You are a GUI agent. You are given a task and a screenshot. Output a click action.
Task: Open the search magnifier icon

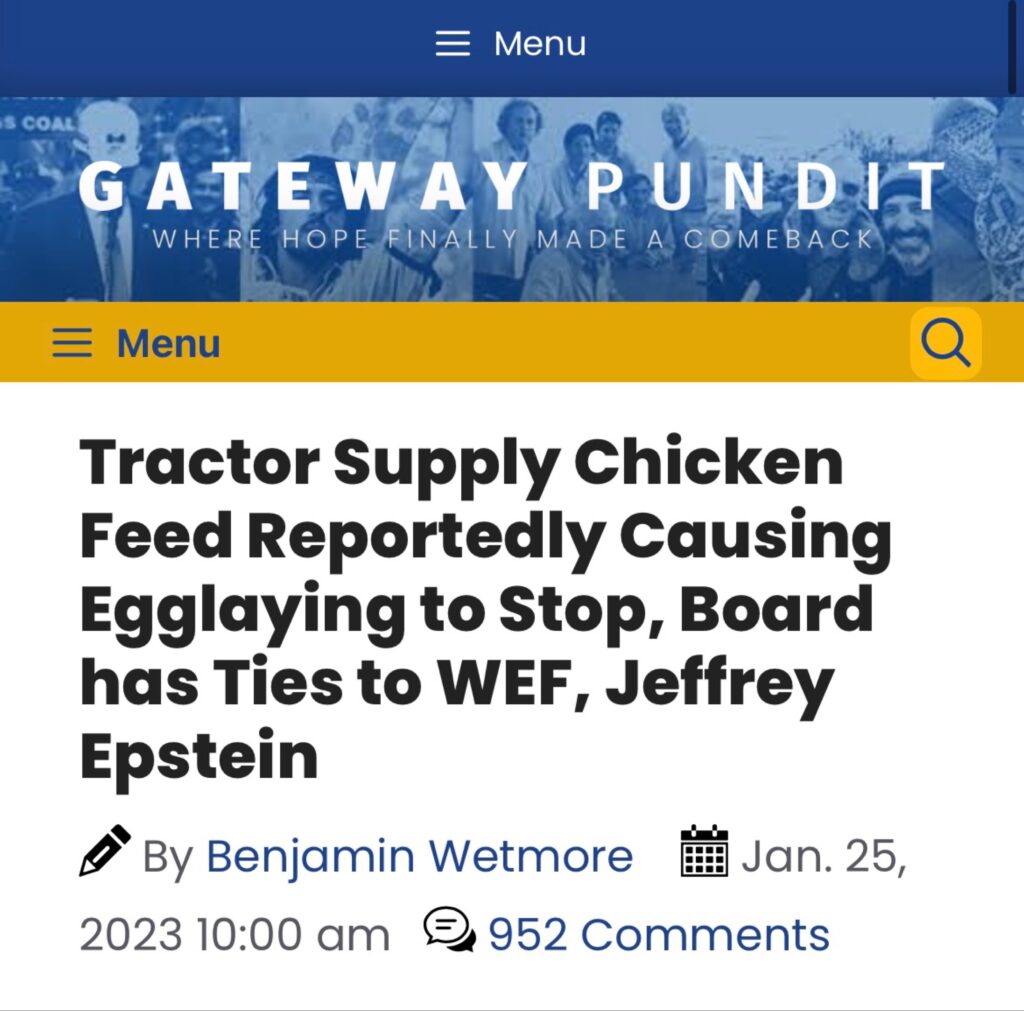(x=945, y=344)
